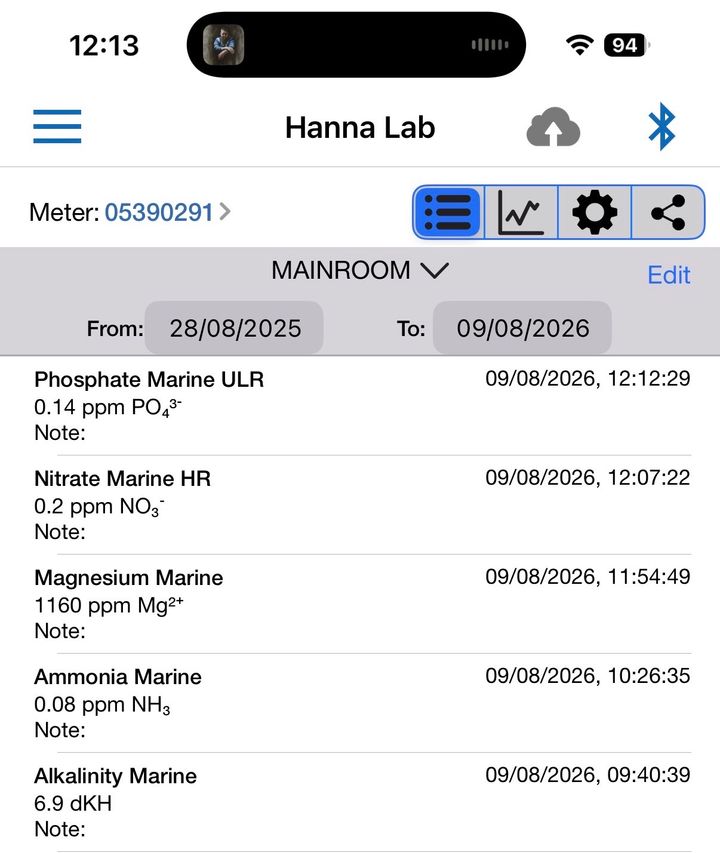Change the To date 09/08/2026
This screenshot has height=853, width=720.
click(523, 328)
